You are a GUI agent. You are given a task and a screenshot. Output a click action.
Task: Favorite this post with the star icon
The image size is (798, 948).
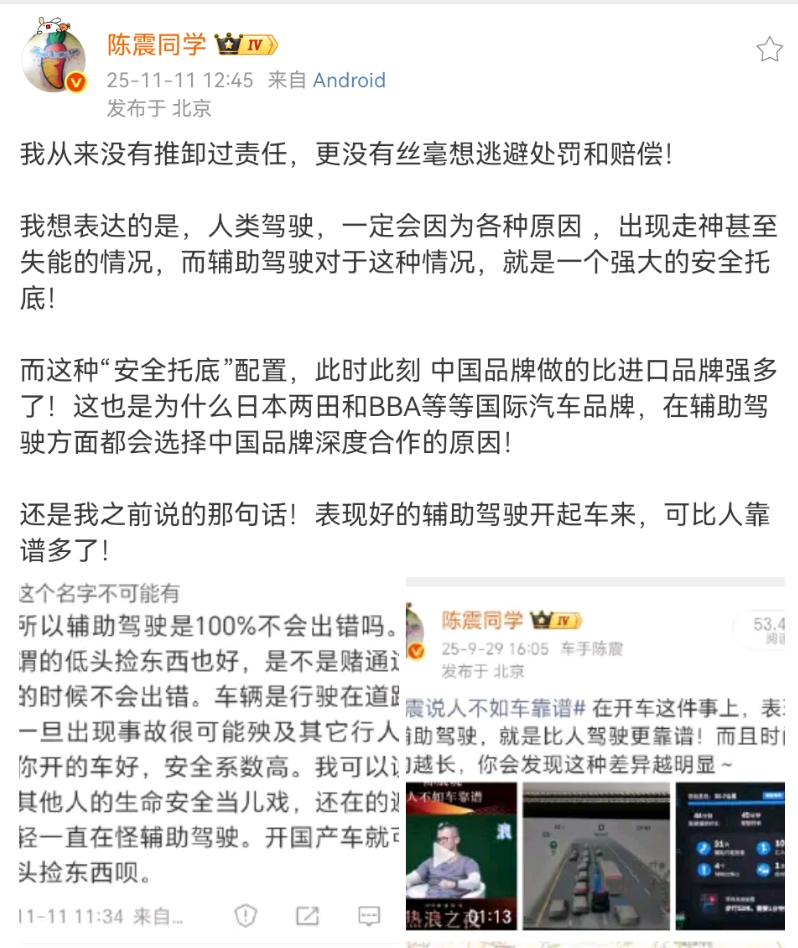(768, 49)
